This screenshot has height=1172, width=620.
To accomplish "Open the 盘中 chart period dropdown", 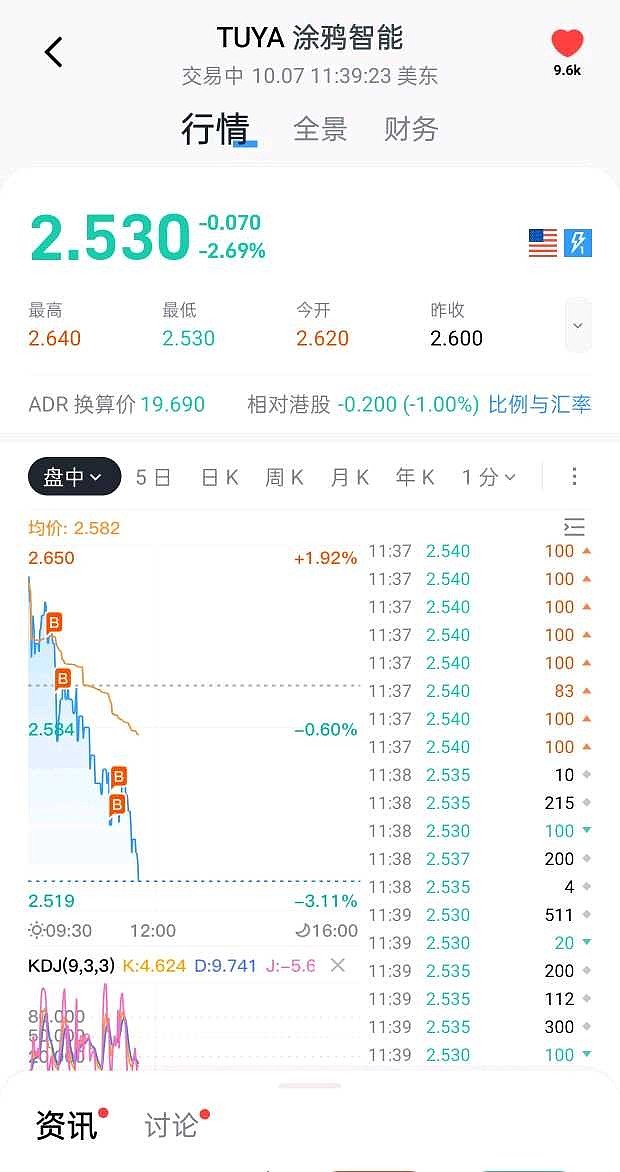I will click(74, 477).
